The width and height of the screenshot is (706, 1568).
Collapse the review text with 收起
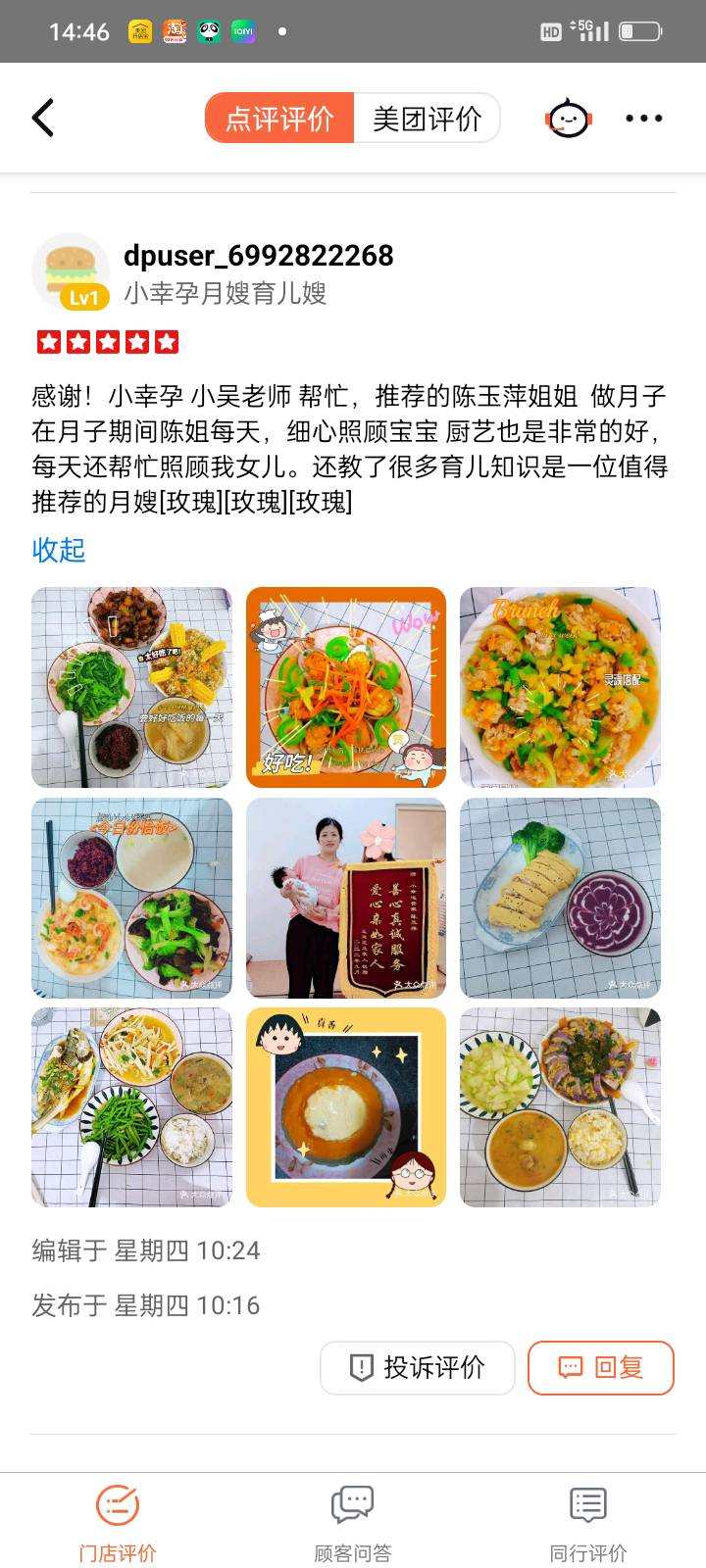point(59,550)
